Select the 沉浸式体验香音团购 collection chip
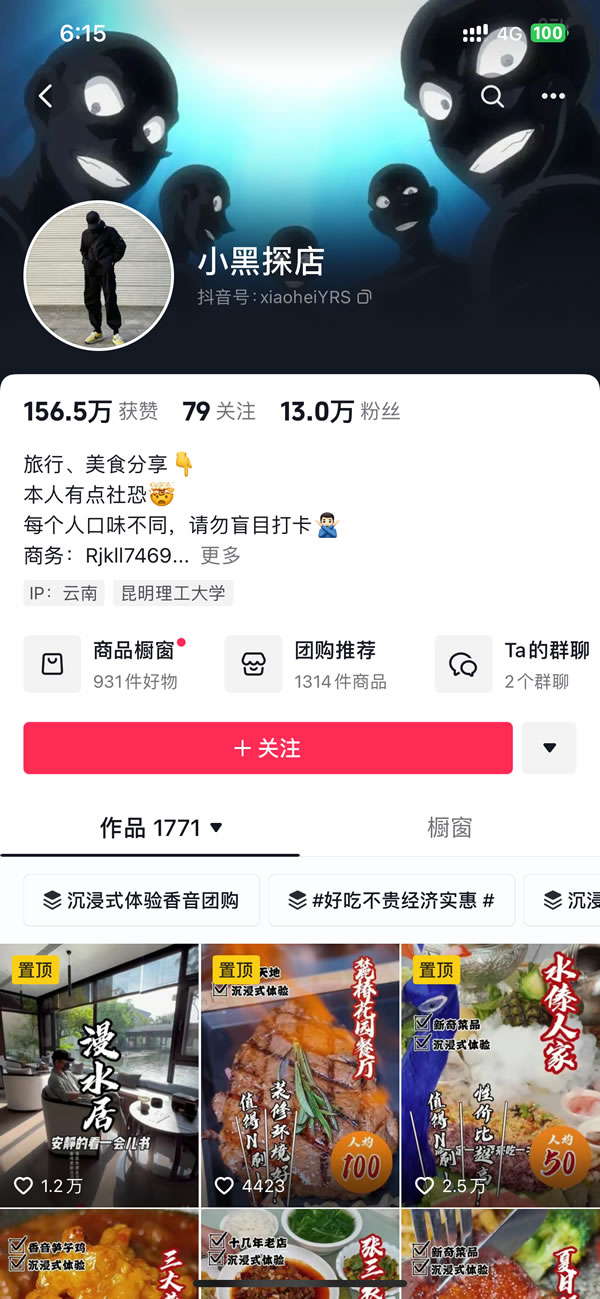Viewport: 600px width, 1299px height. 141,900
